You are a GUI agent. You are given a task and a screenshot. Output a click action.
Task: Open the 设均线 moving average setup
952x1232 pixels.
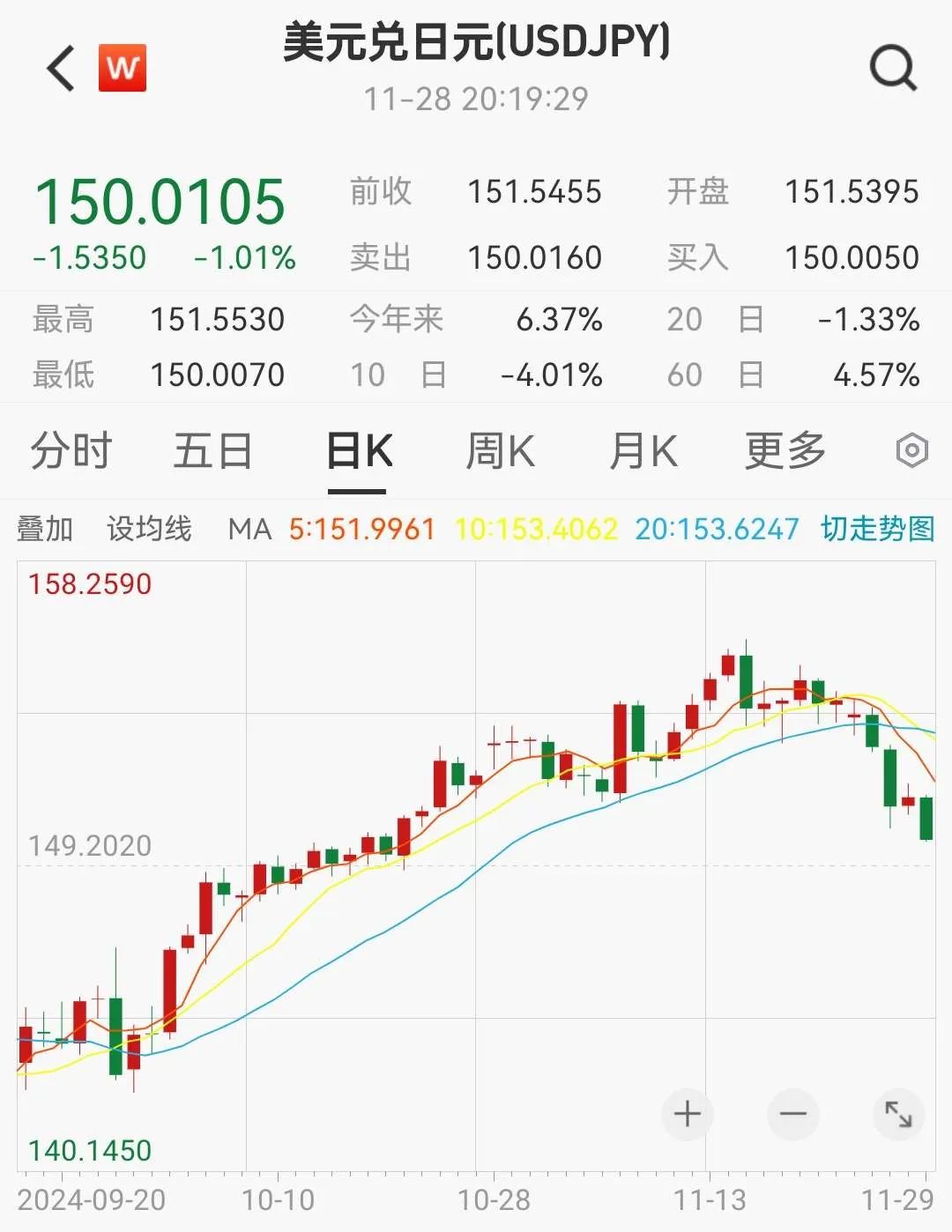click(148, 530)
